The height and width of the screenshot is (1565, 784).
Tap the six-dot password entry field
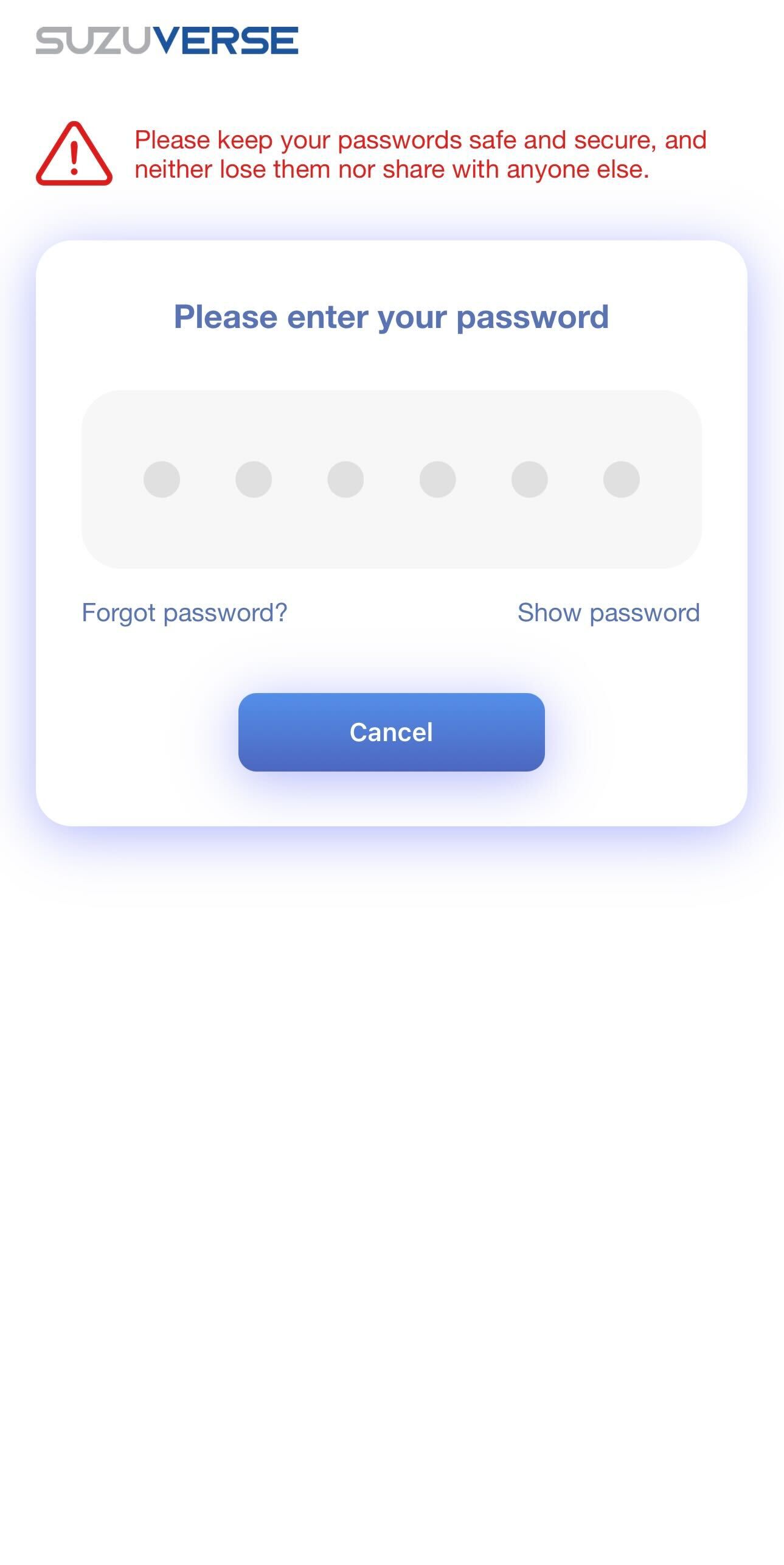pos(391,479)
